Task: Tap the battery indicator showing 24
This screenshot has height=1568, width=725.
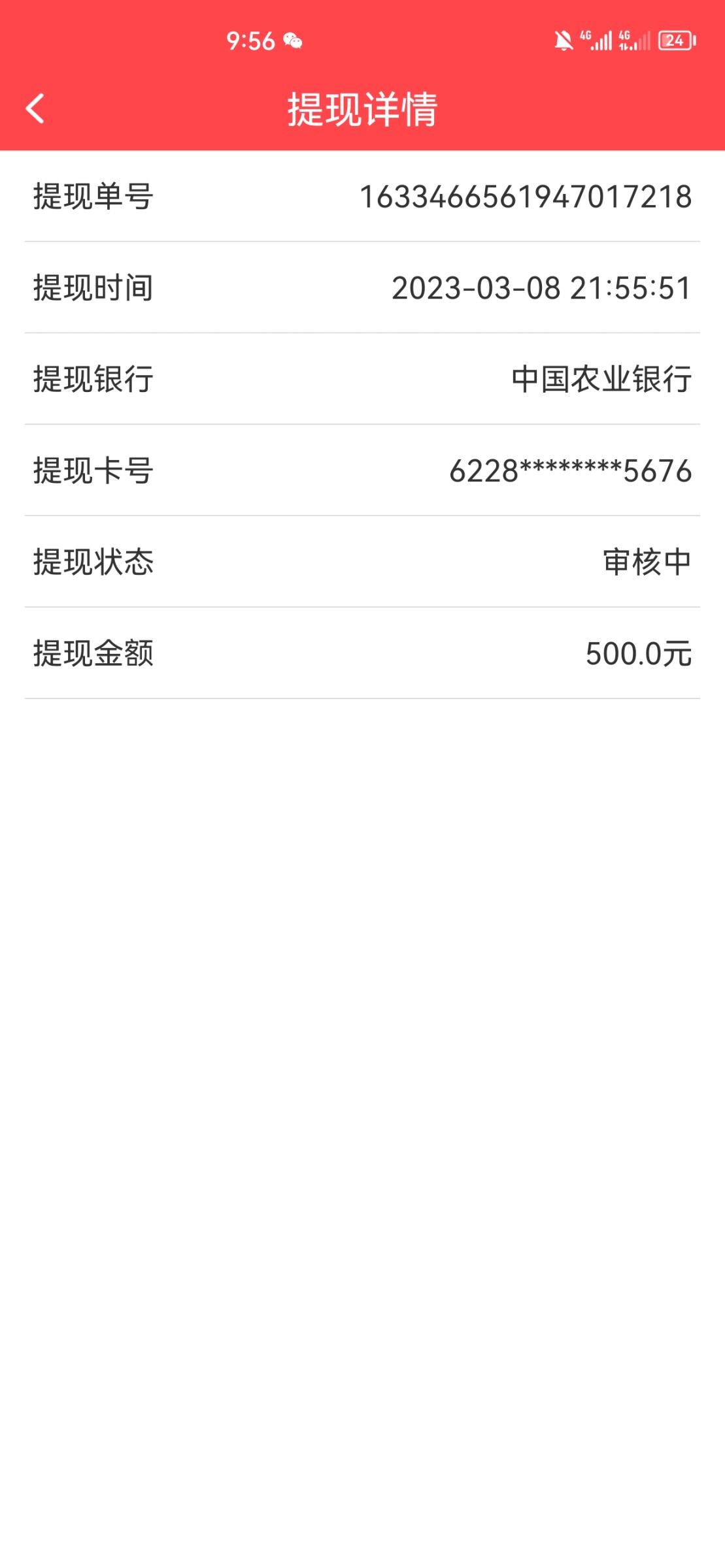Action: click(x=673, y=41)
